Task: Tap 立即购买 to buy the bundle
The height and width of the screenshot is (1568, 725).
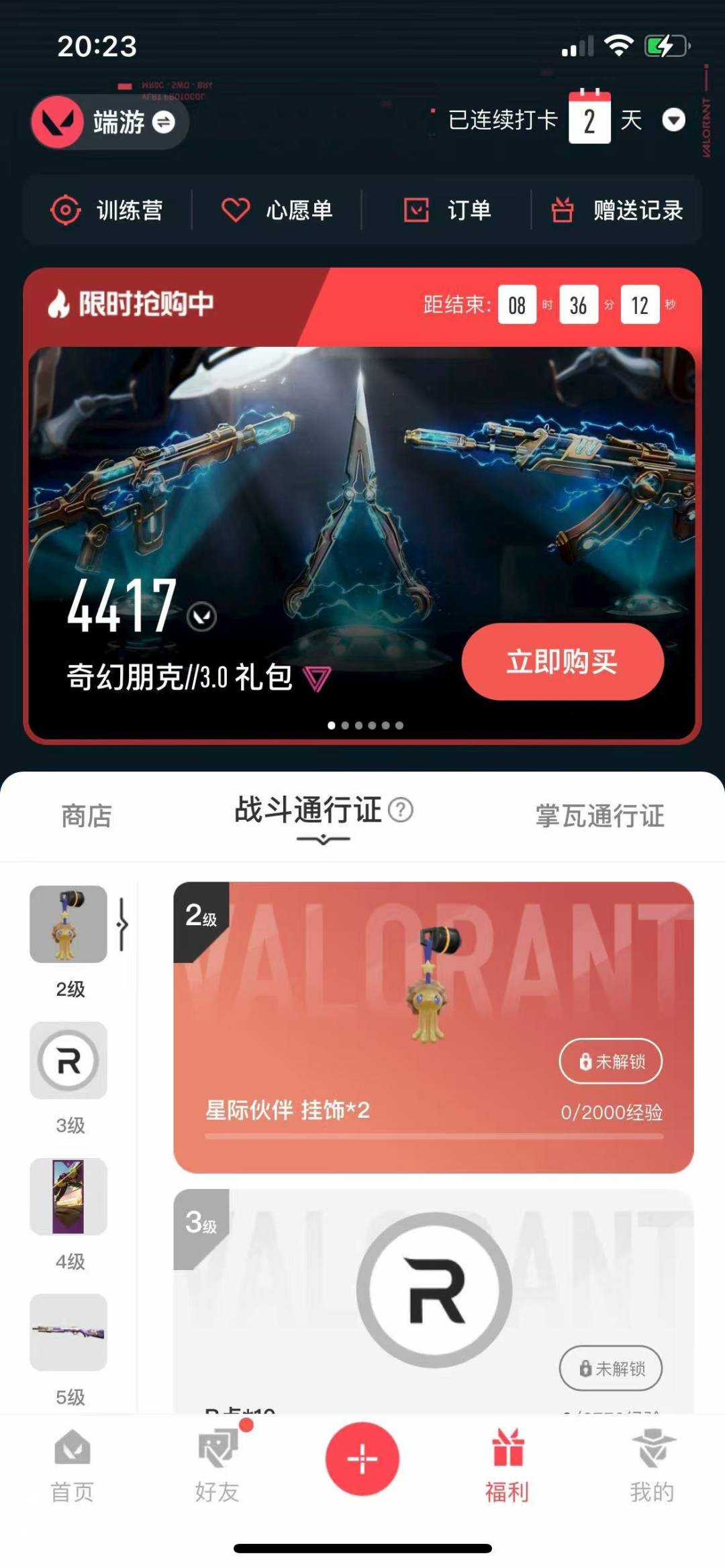Action: click(563, 662)
